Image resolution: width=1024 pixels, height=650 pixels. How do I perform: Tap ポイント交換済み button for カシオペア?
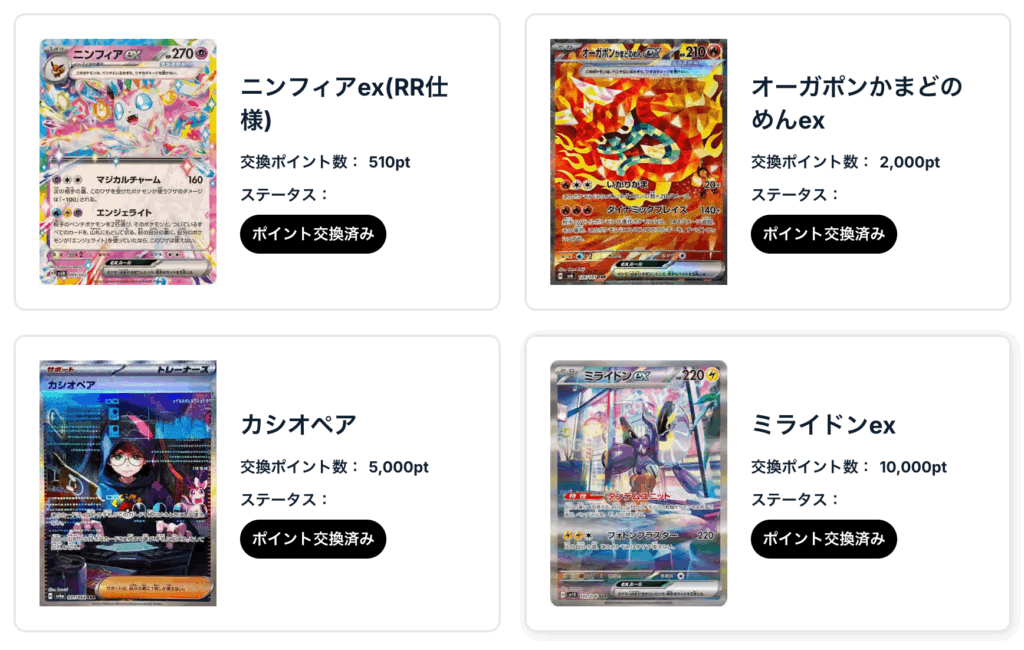(313, 539)
